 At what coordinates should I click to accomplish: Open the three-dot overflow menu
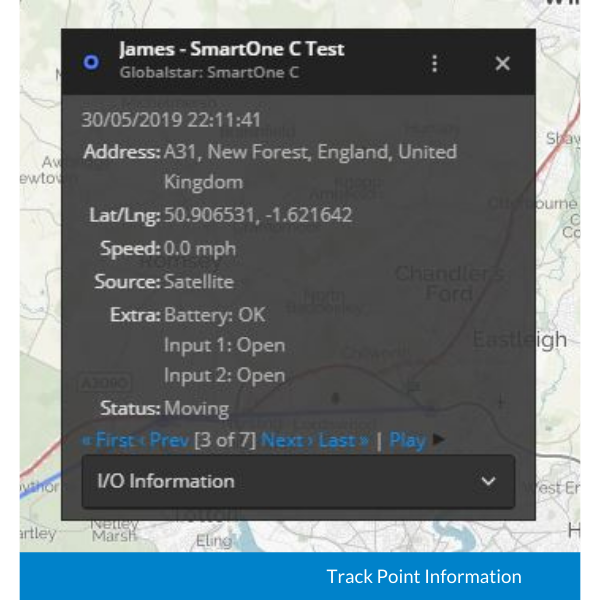click(x=434, y=63)
